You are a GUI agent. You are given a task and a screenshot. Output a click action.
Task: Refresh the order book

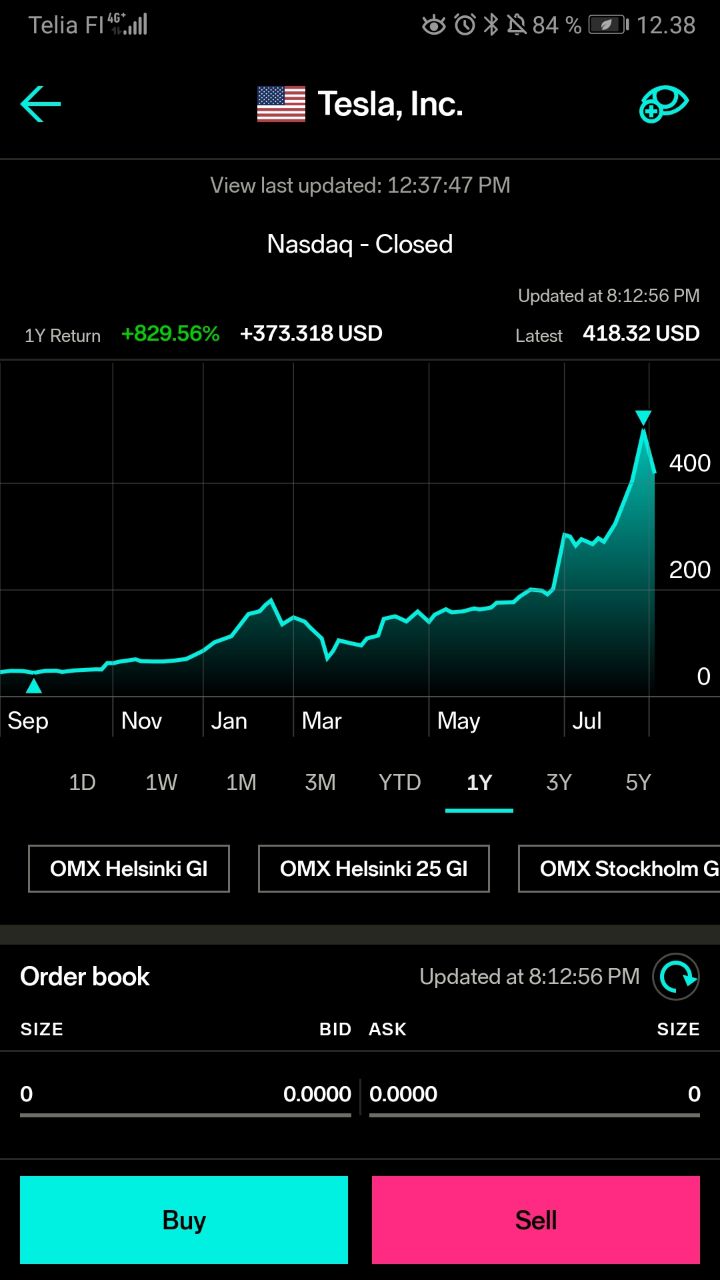coord(676,977)
